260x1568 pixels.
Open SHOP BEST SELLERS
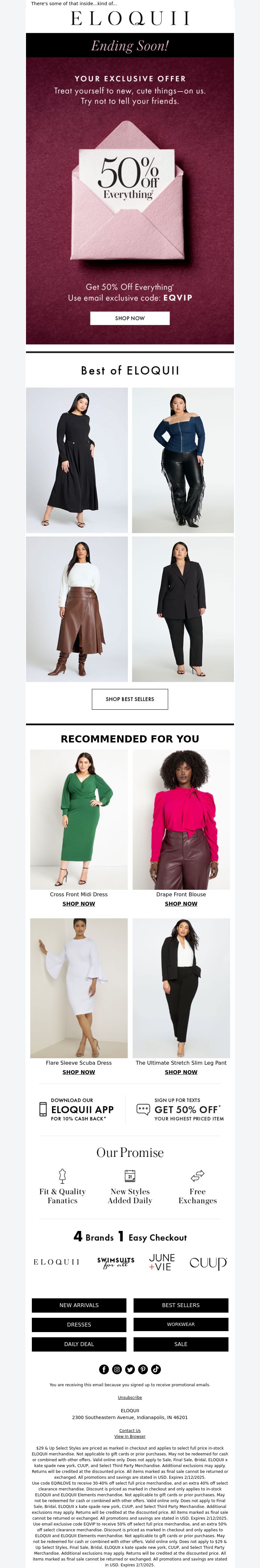[x=129, y=699]
